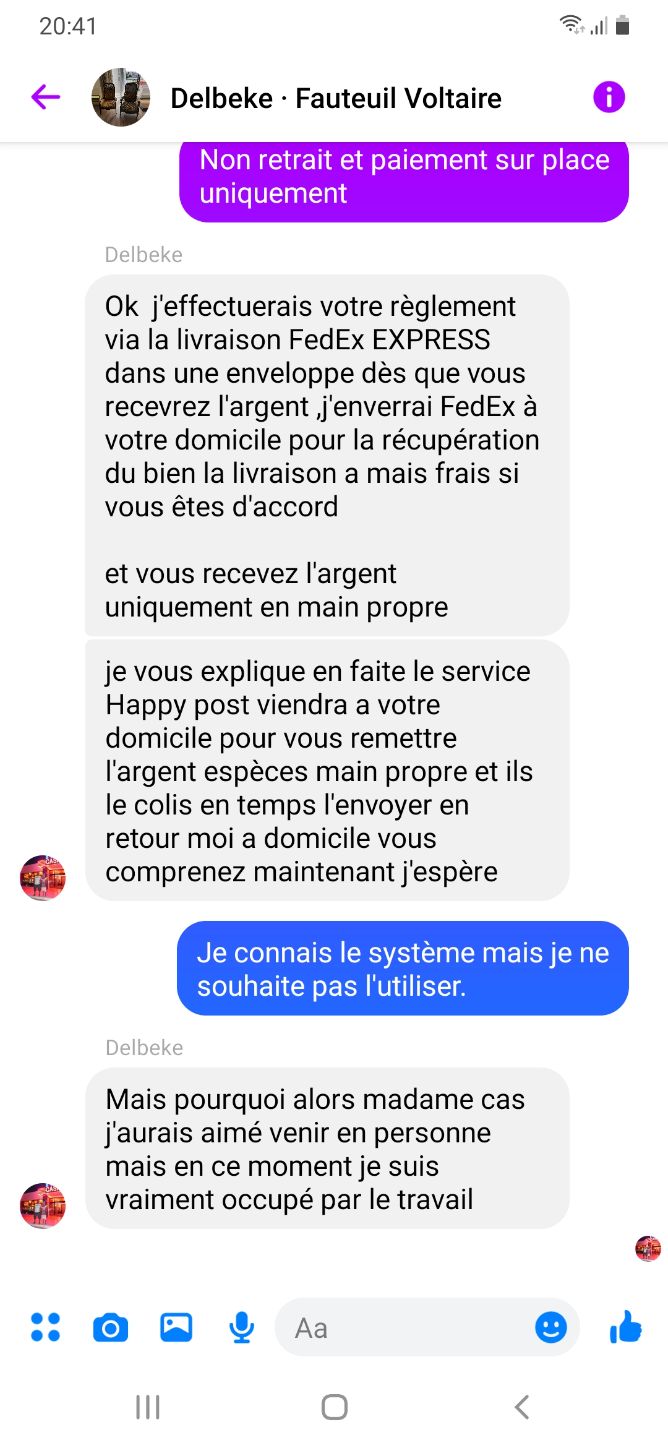Send a thumbs-up like
Screen dimensions: 668x1447
click(626, 1327)
